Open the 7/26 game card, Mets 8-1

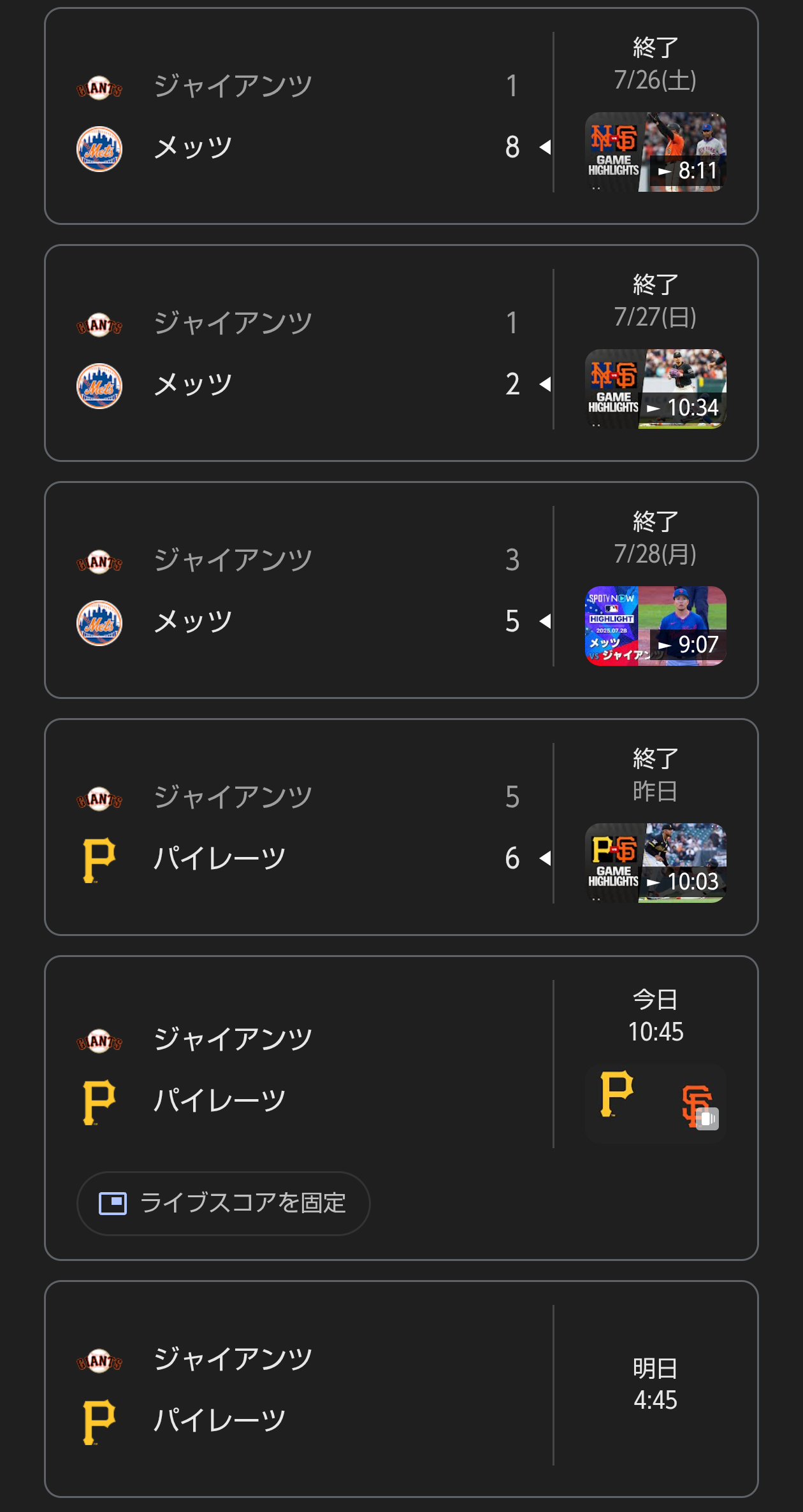(401, 116)
